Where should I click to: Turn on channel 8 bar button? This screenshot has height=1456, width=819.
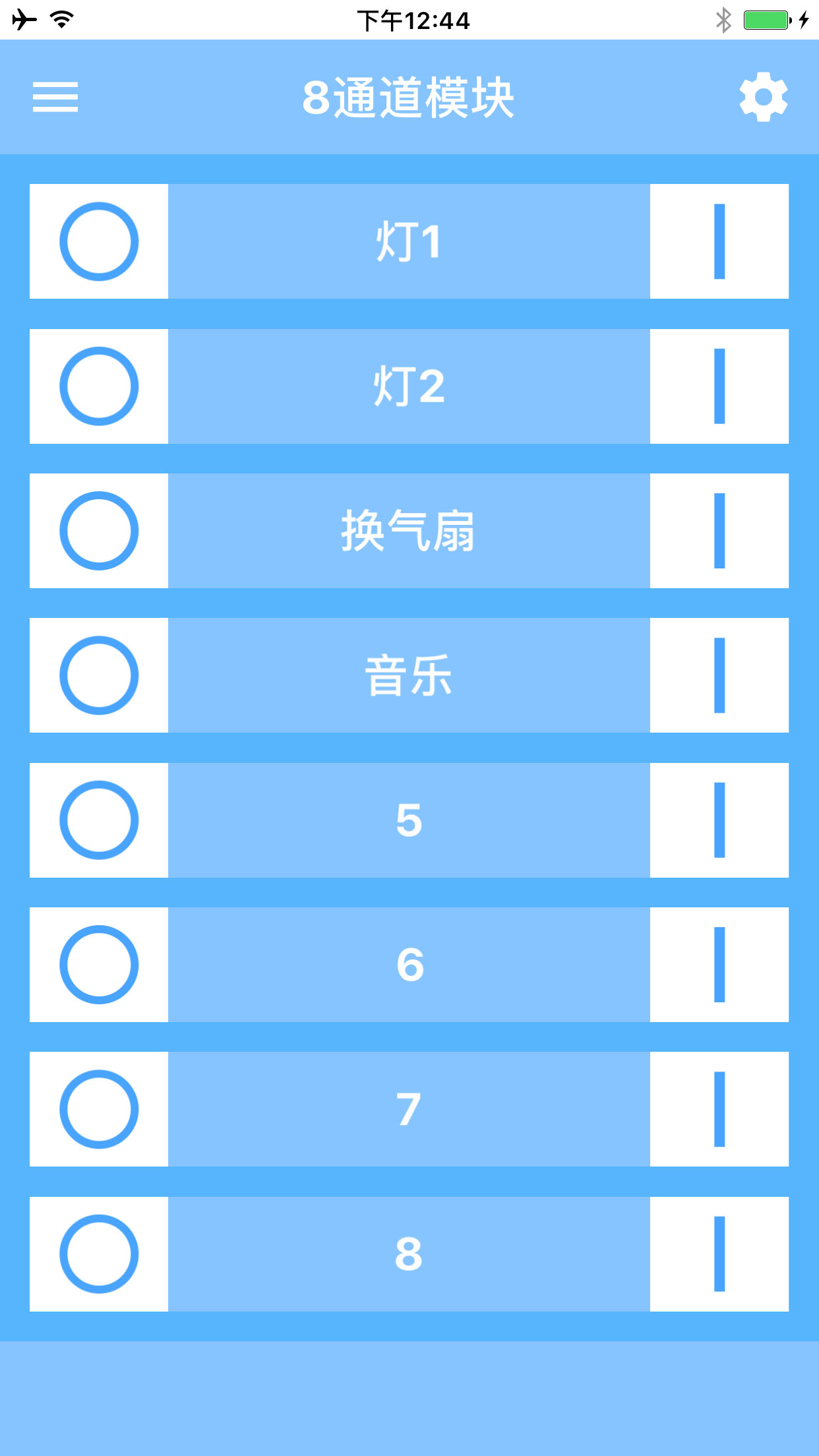click(x=719, y=1254)
